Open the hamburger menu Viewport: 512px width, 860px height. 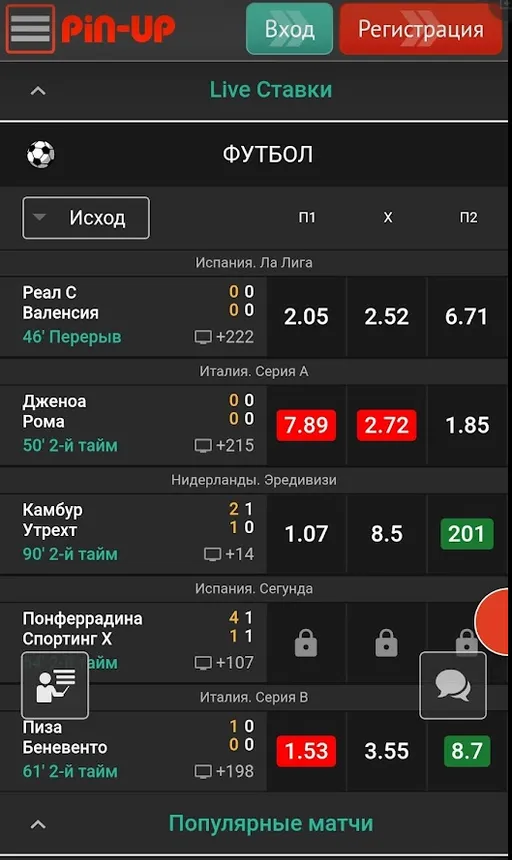[x=30, y=29]
